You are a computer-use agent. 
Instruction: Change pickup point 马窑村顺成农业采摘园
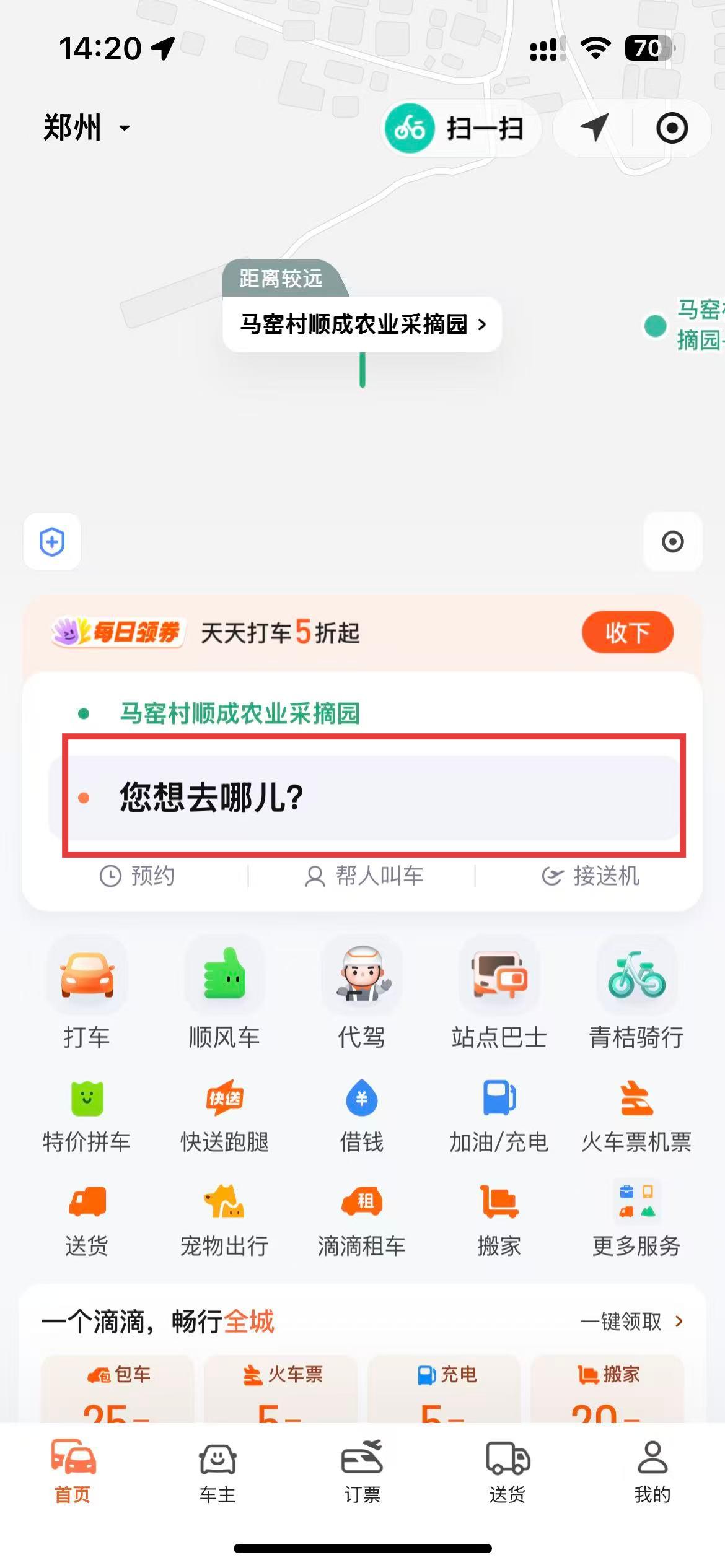[239, 713]
